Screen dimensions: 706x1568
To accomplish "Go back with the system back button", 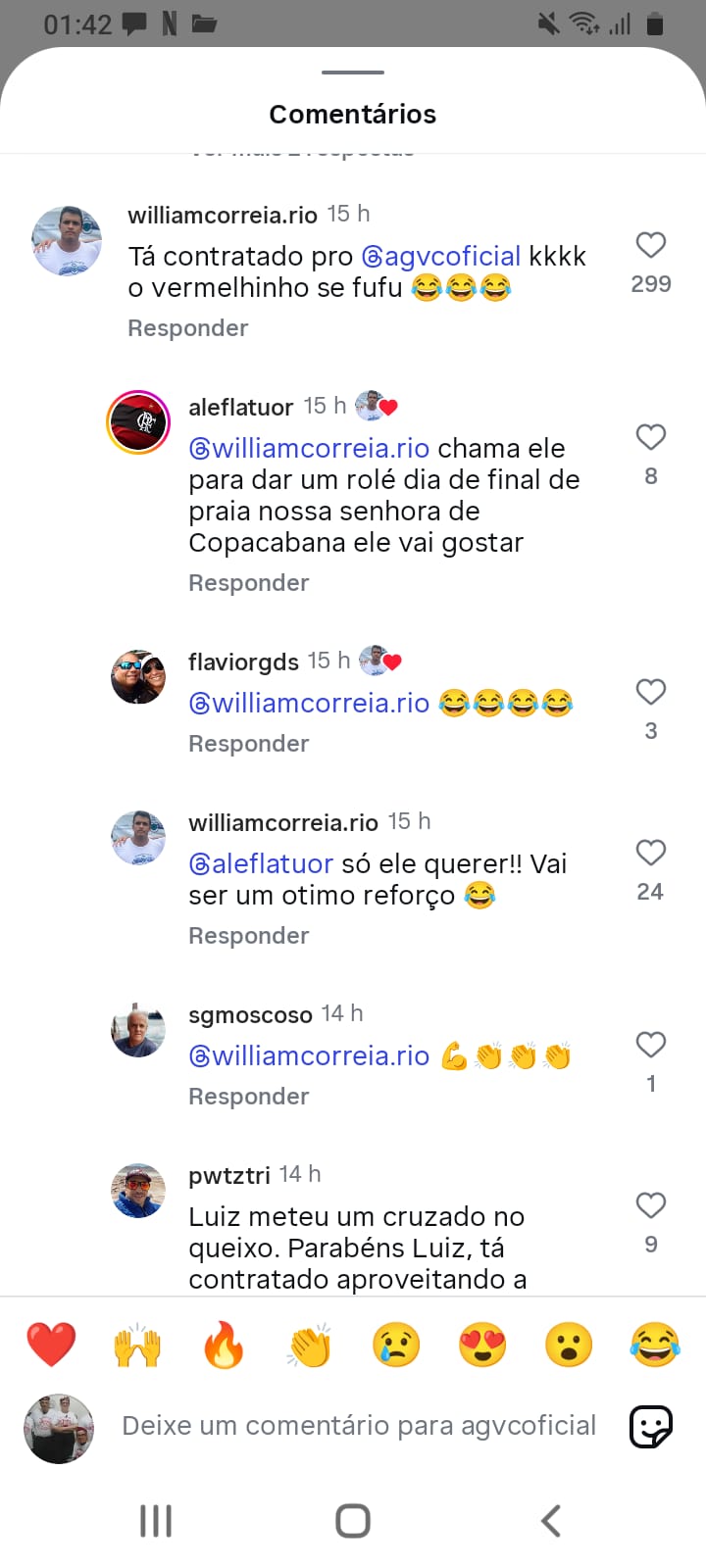I will 551,1521.
